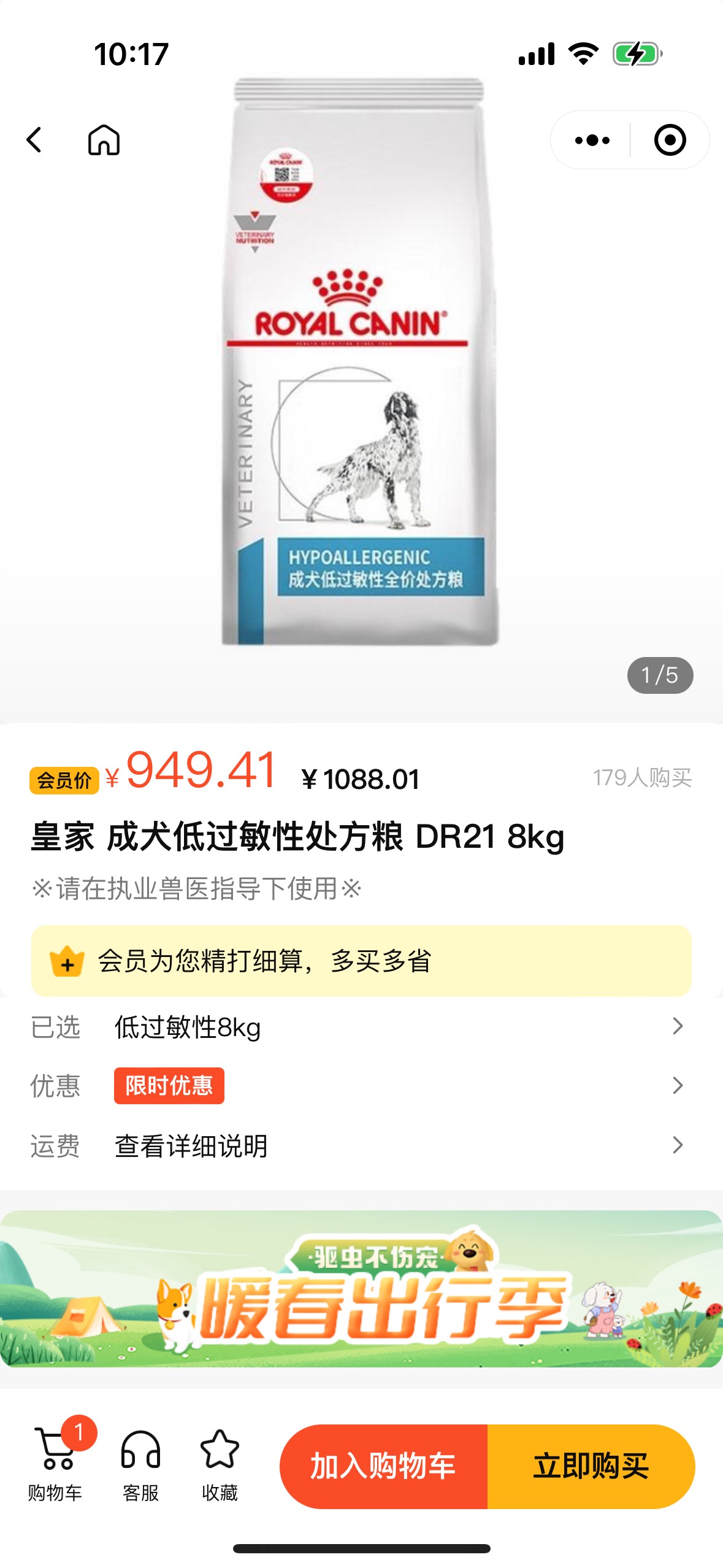Open the three-dot more menu
This screenshot has height=1568, width=723.
click(x=592, y=140)
